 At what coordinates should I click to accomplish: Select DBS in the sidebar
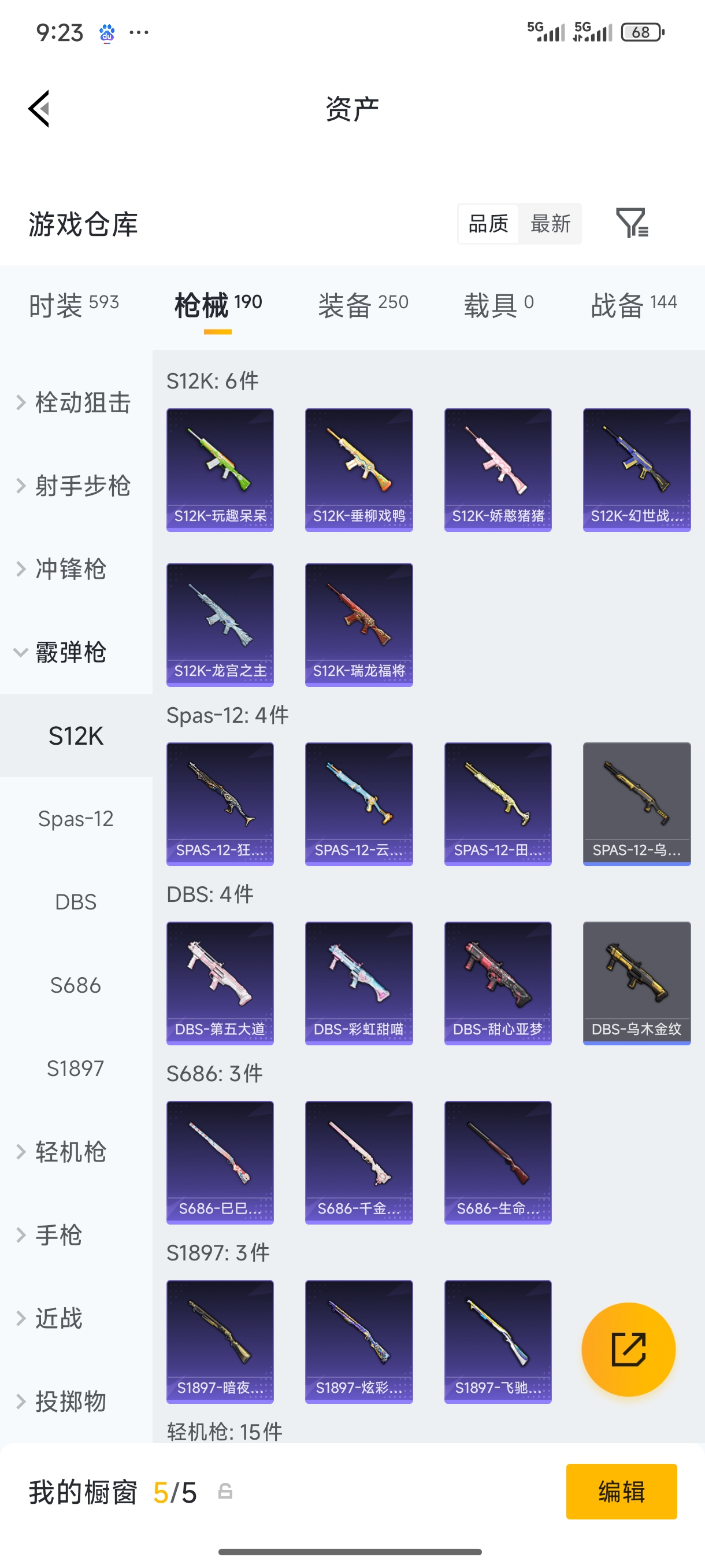pyautogui.click(x=76, y=902)
